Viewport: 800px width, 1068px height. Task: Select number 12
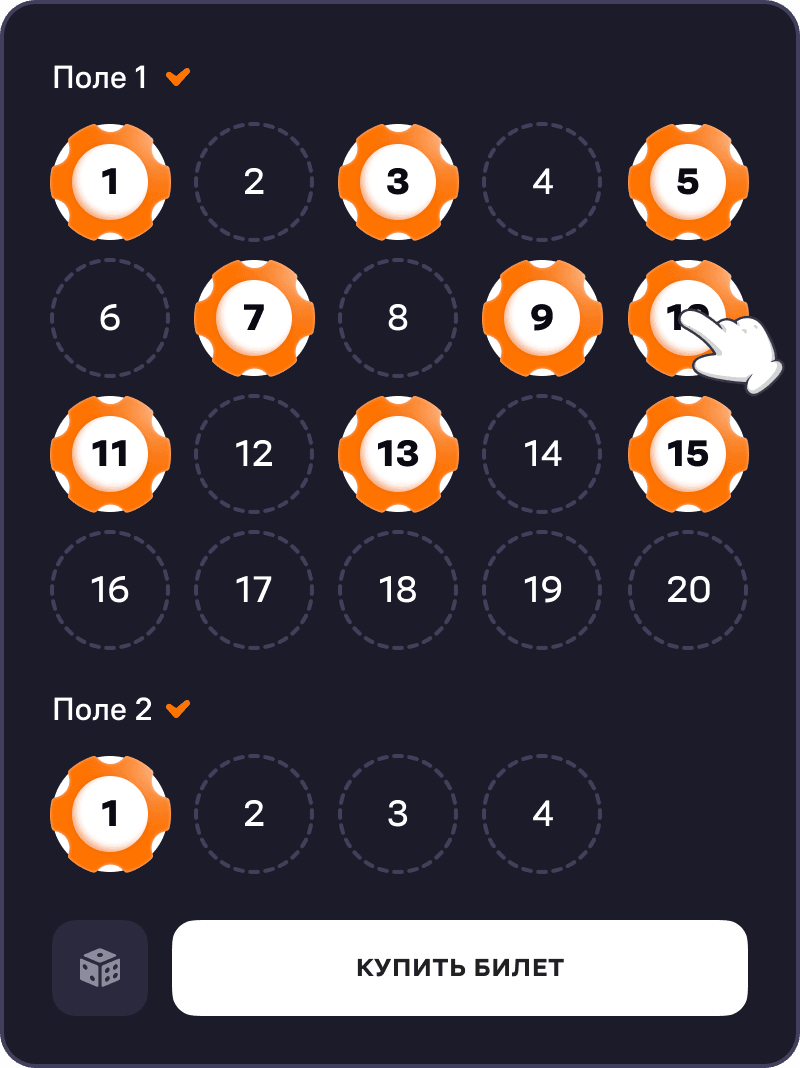(254, 454)
